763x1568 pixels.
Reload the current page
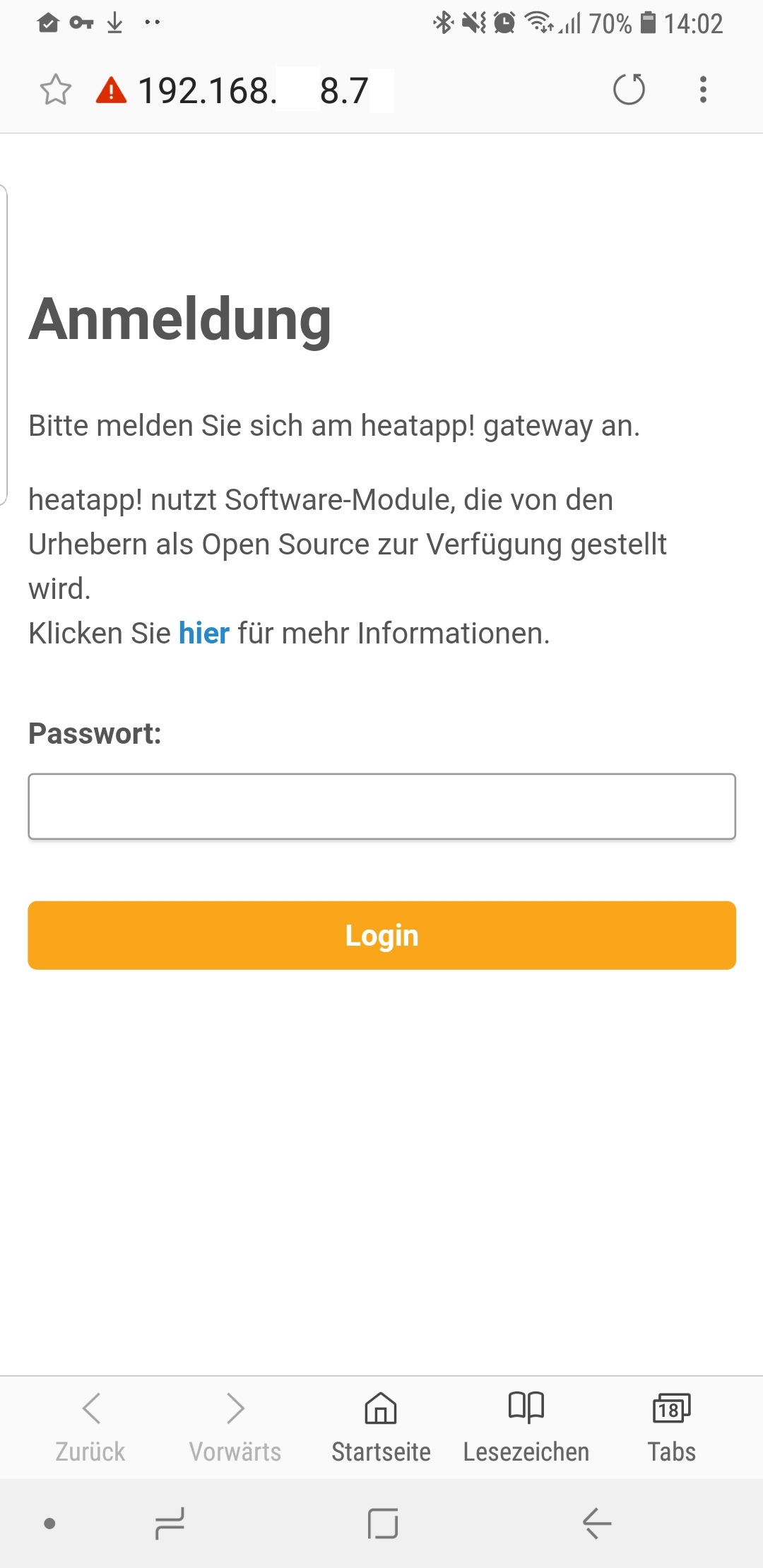(x=629, y=90)
